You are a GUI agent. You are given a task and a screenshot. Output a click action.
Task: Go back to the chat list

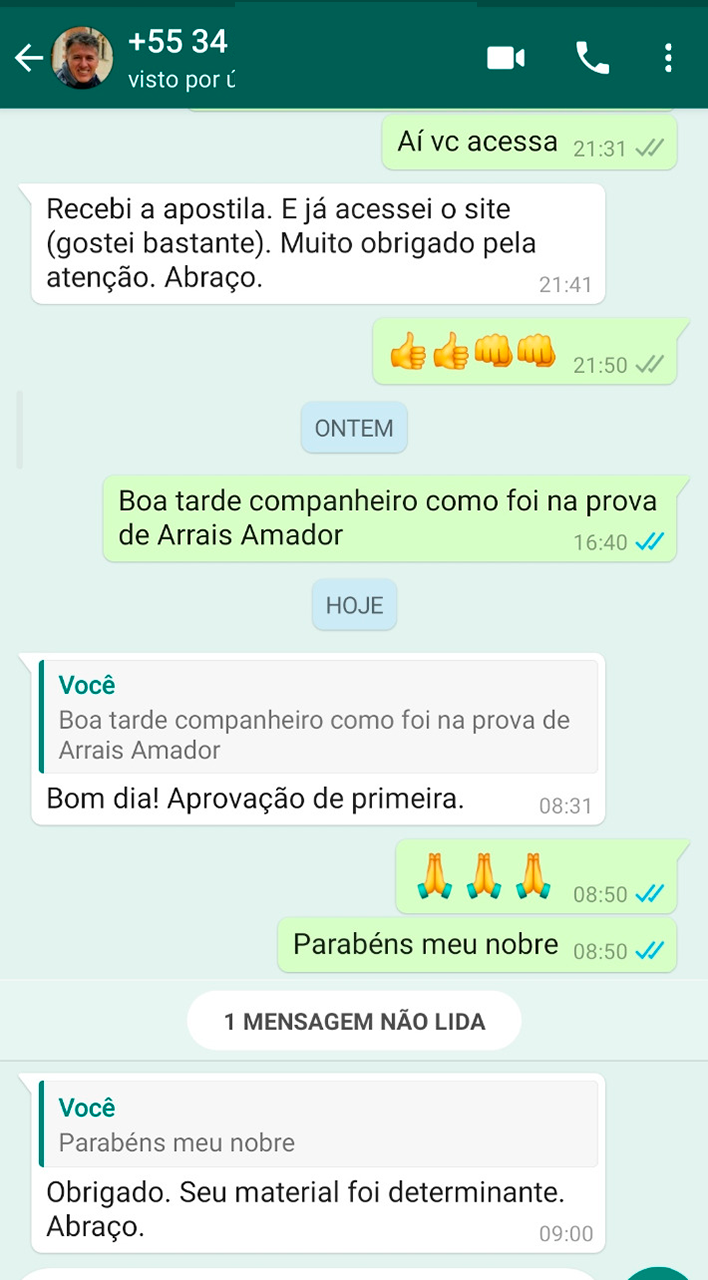coord(28,58)
